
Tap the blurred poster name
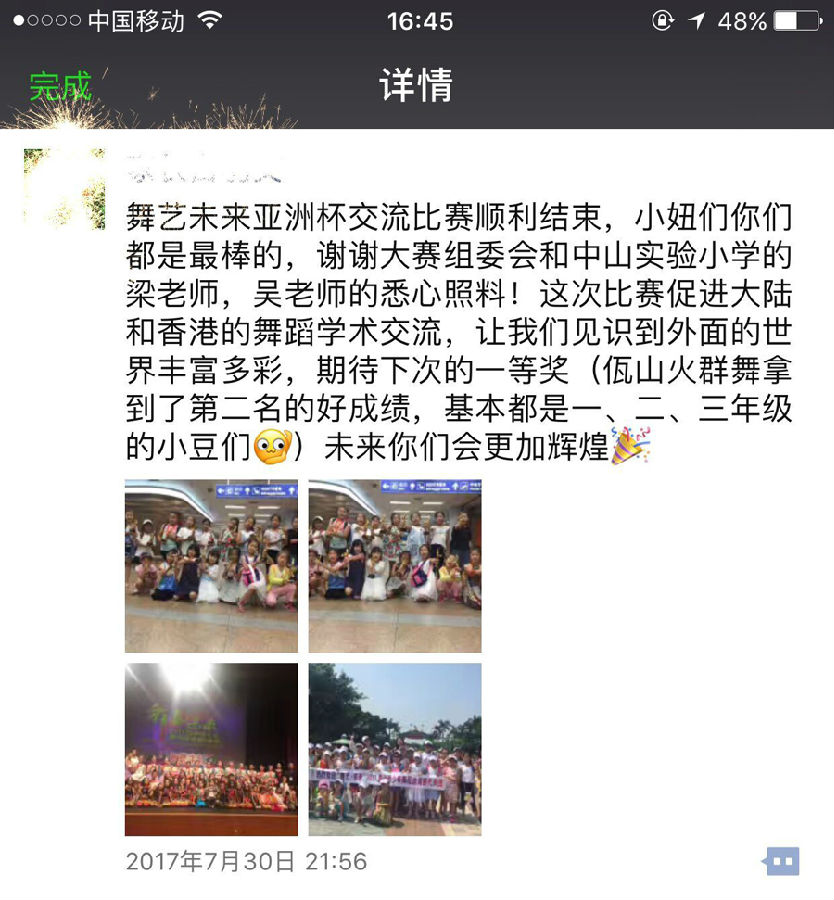point(200,172)
